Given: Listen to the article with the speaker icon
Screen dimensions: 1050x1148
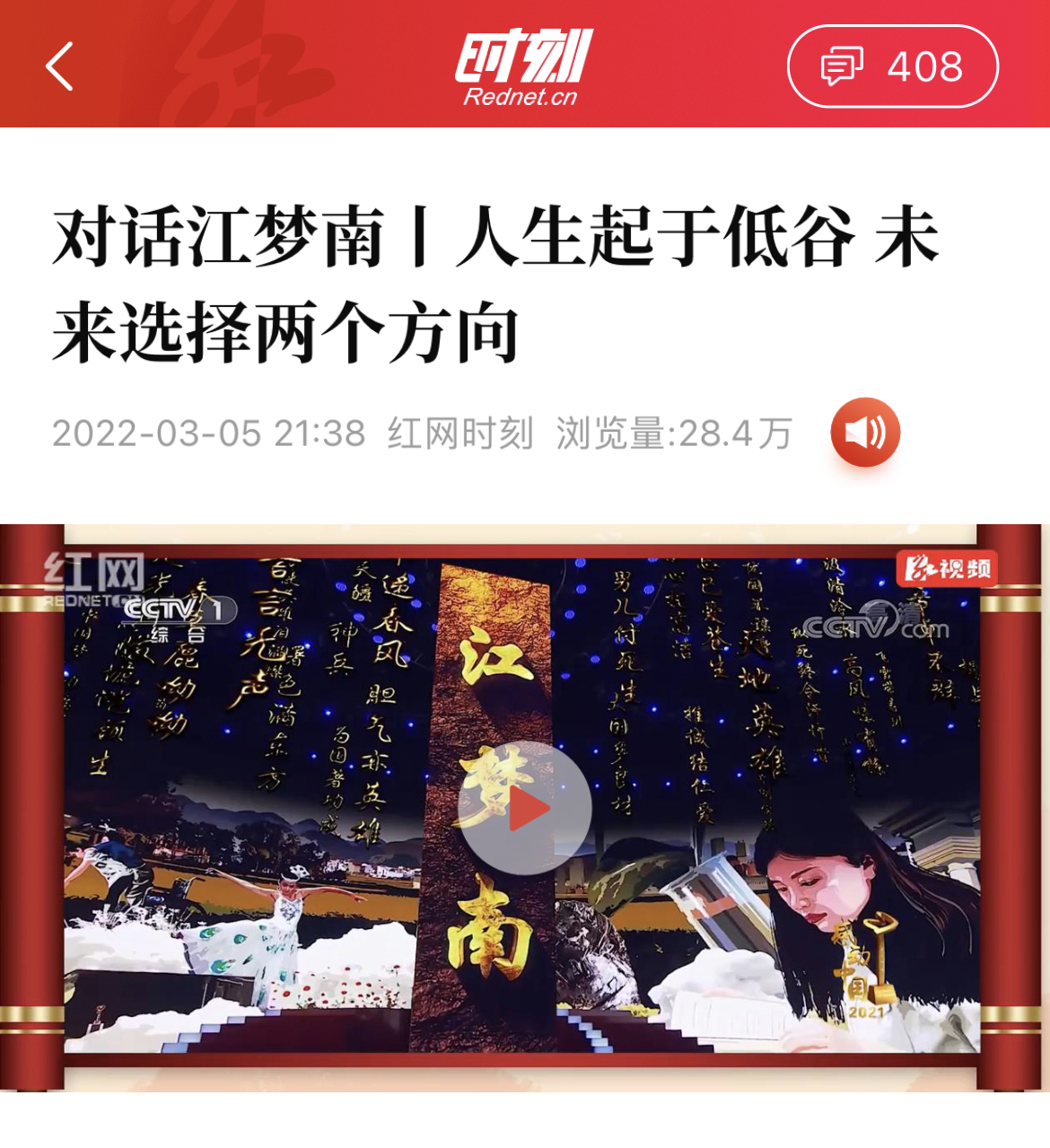Looking at the screenshot, I should coord(865,433).
